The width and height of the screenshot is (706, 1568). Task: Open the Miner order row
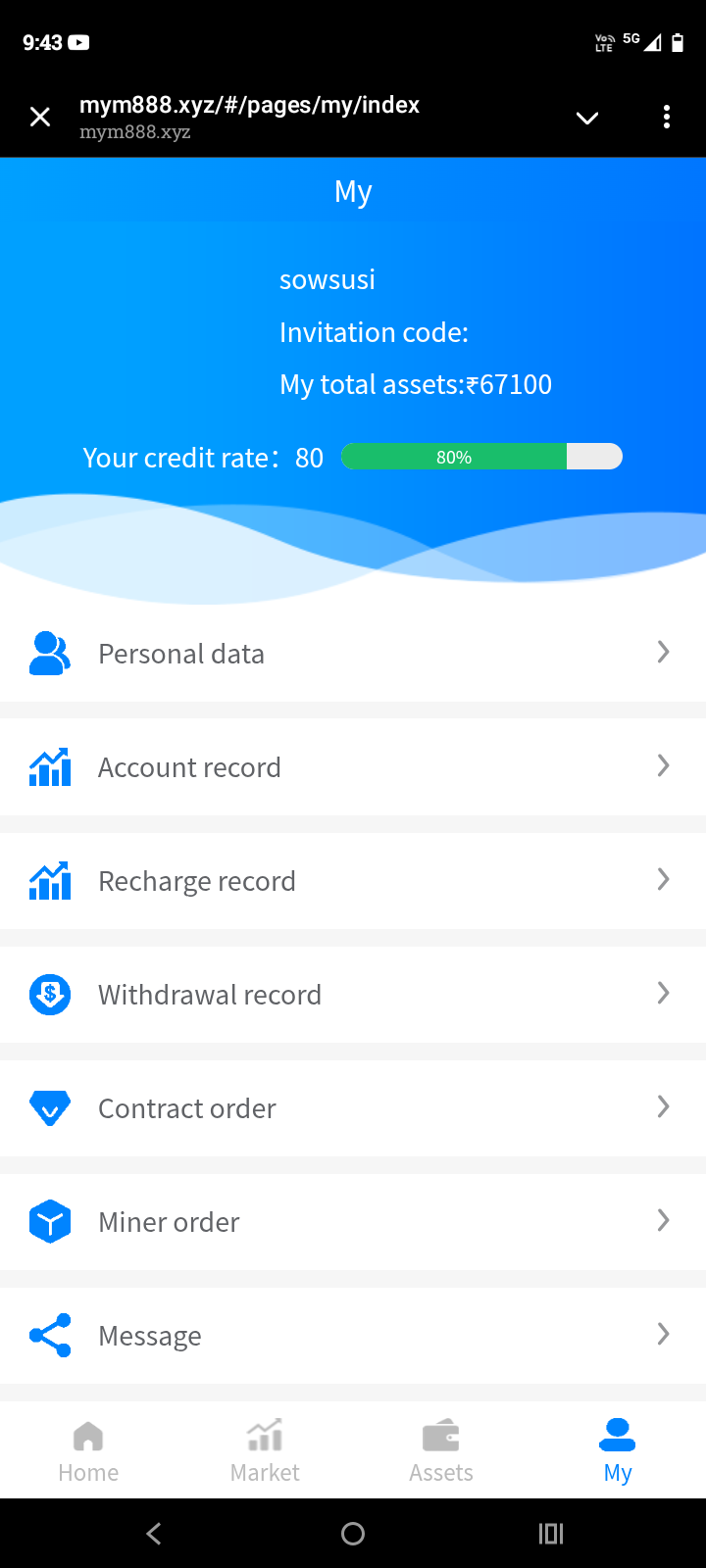353,1222
